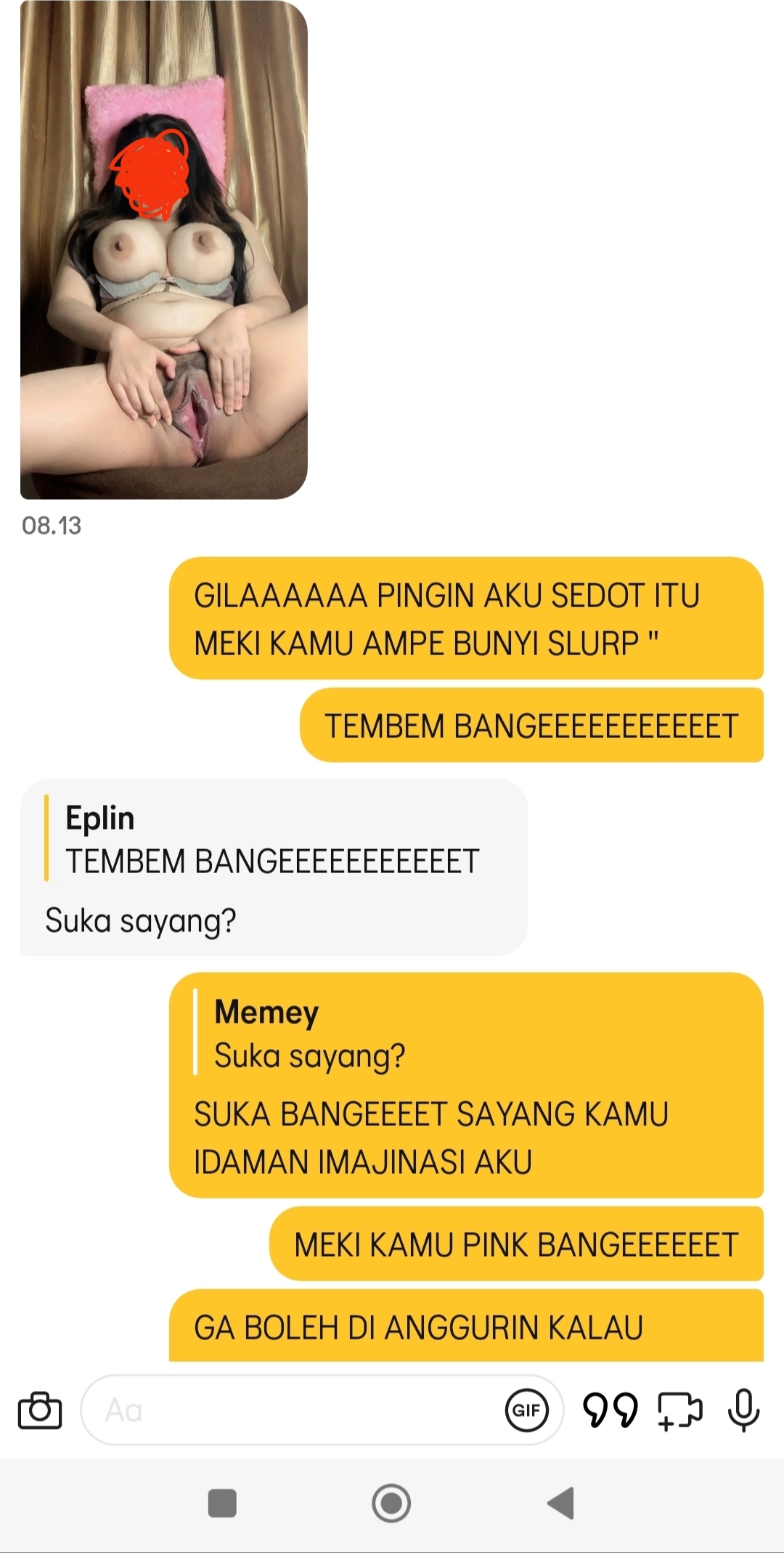The image size is (784, 1553).
Task: Open the GIF picker
Action: pos(526,1410)
